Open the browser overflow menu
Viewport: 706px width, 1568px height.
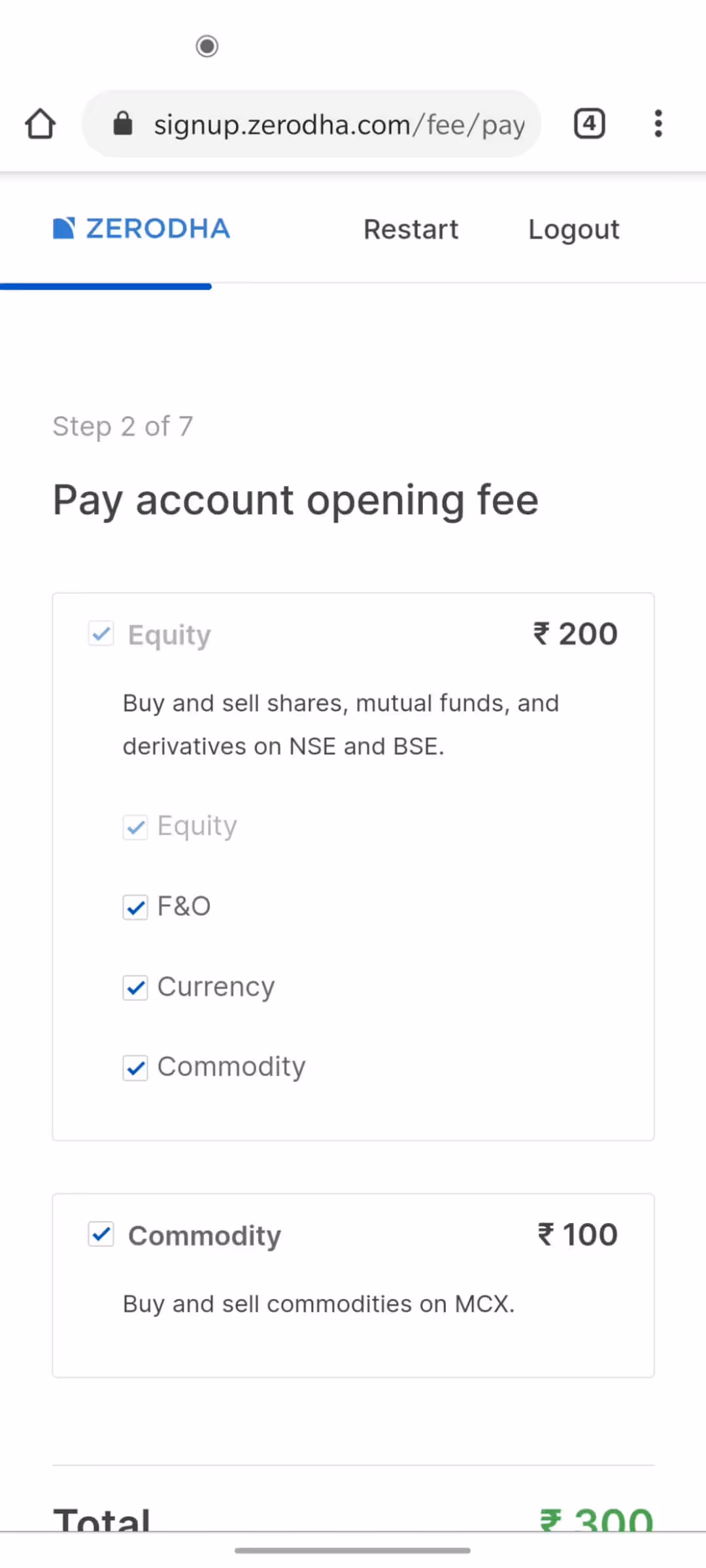pos(658,123)
